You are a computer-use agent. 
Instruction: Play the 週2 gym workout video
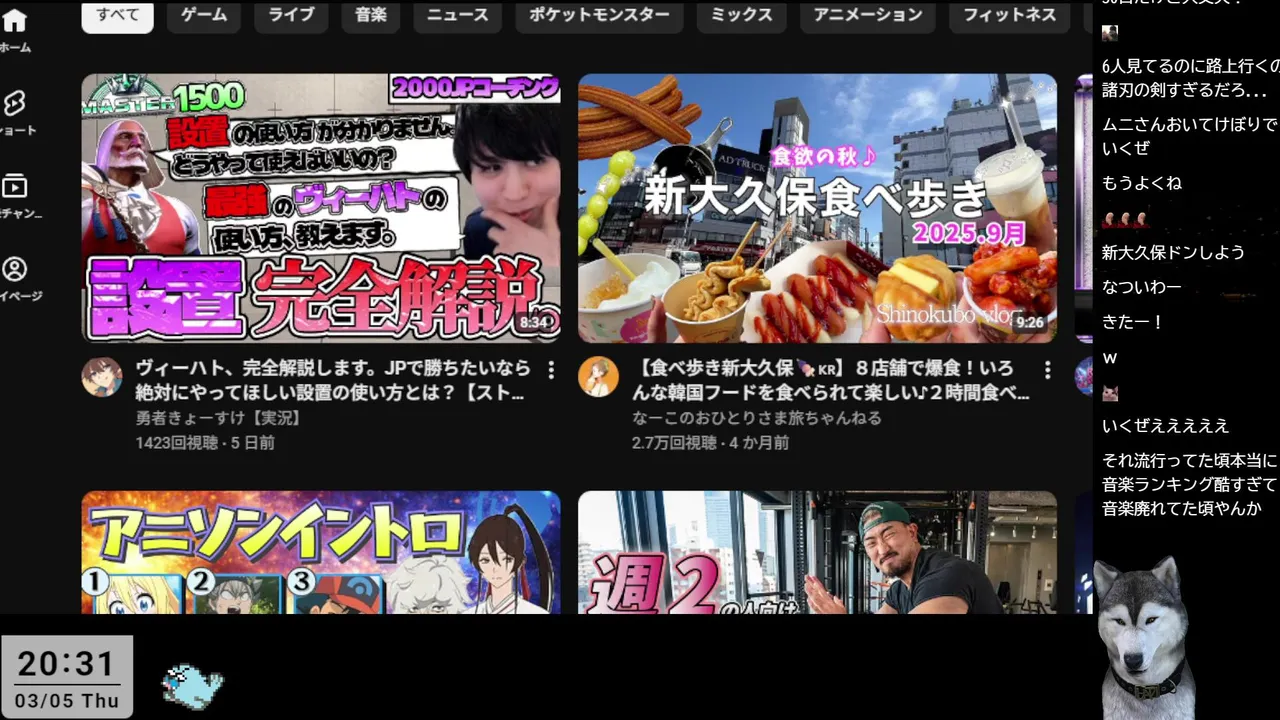coord(817,552)
